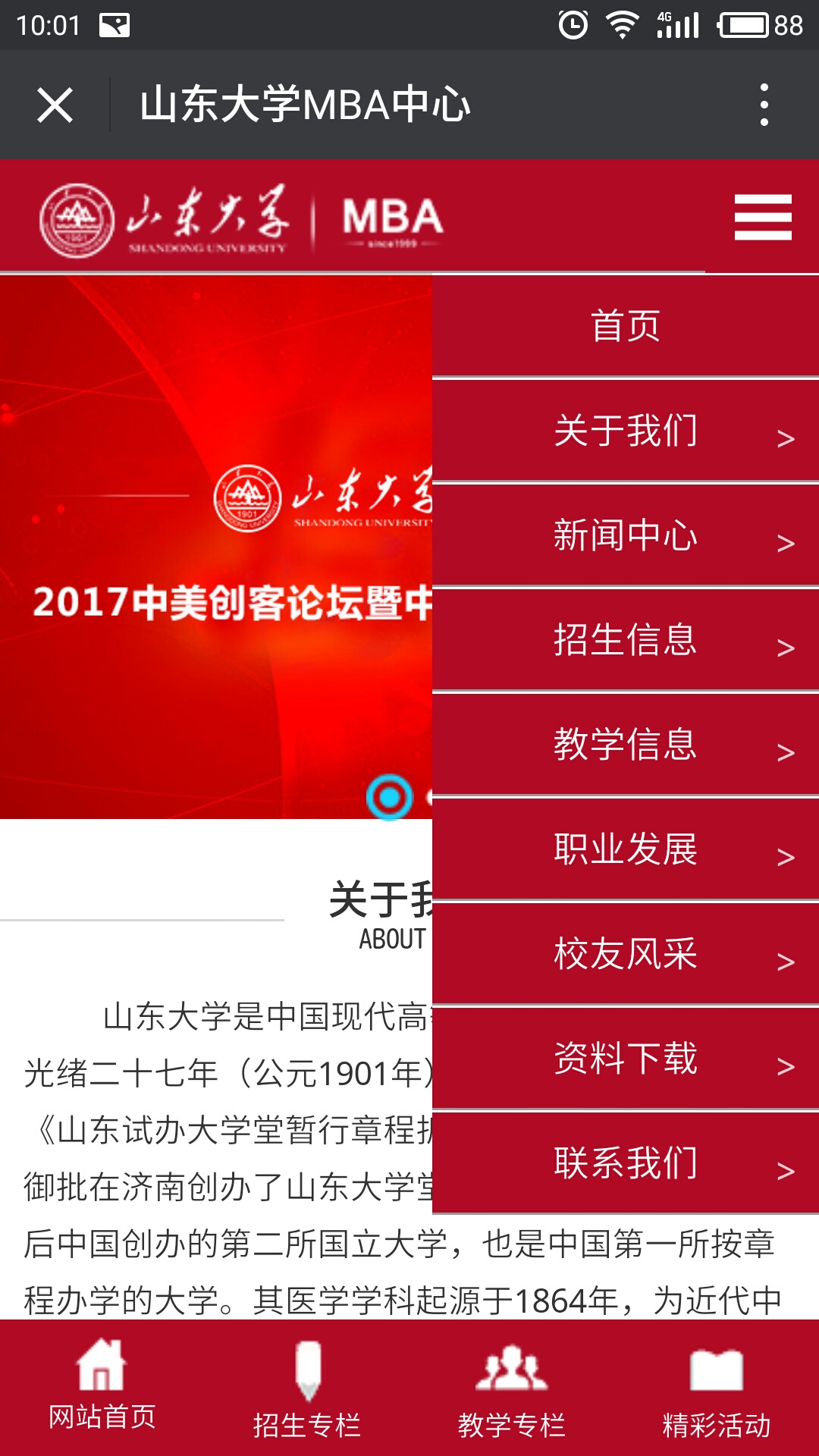Image resolution: width=819 pixels, height=1456 pixels.
Task: Switch to the 精彩活动 bottom tab
Action: click(717, 1388)
